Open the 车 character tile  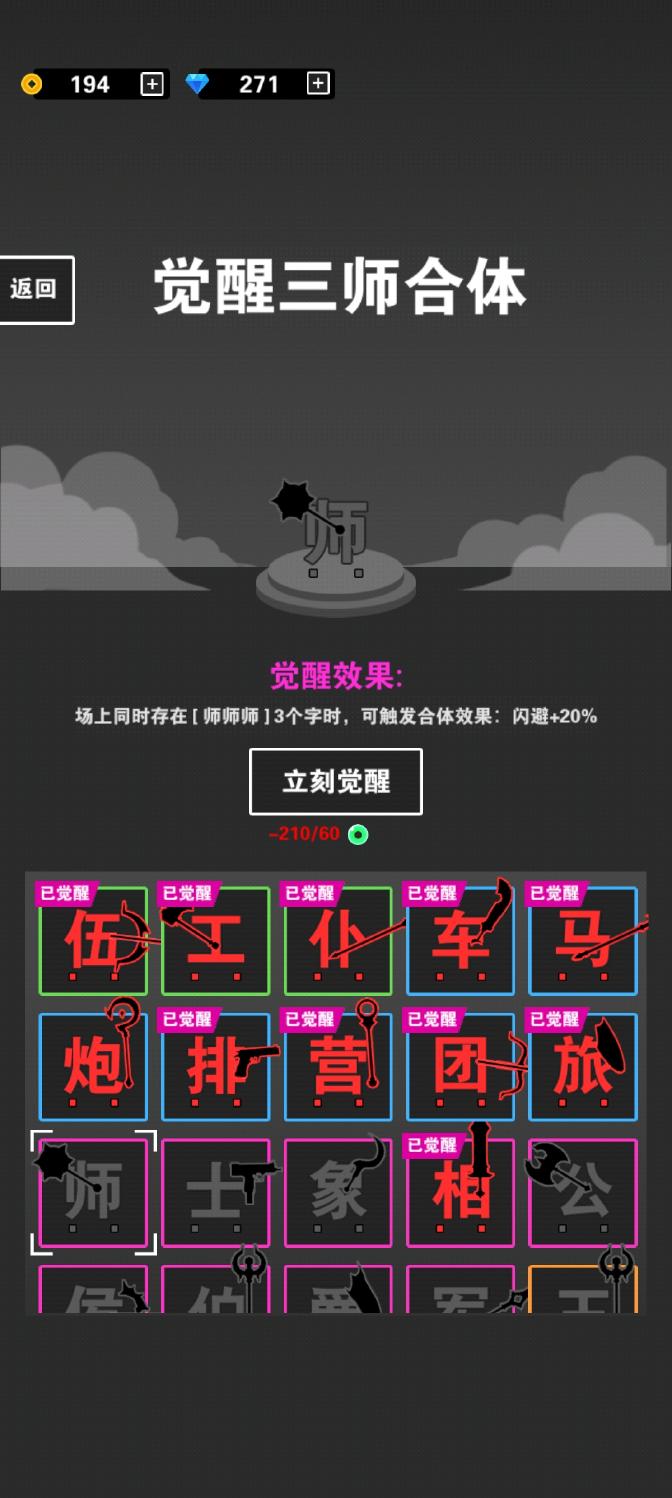click(460, 941)
